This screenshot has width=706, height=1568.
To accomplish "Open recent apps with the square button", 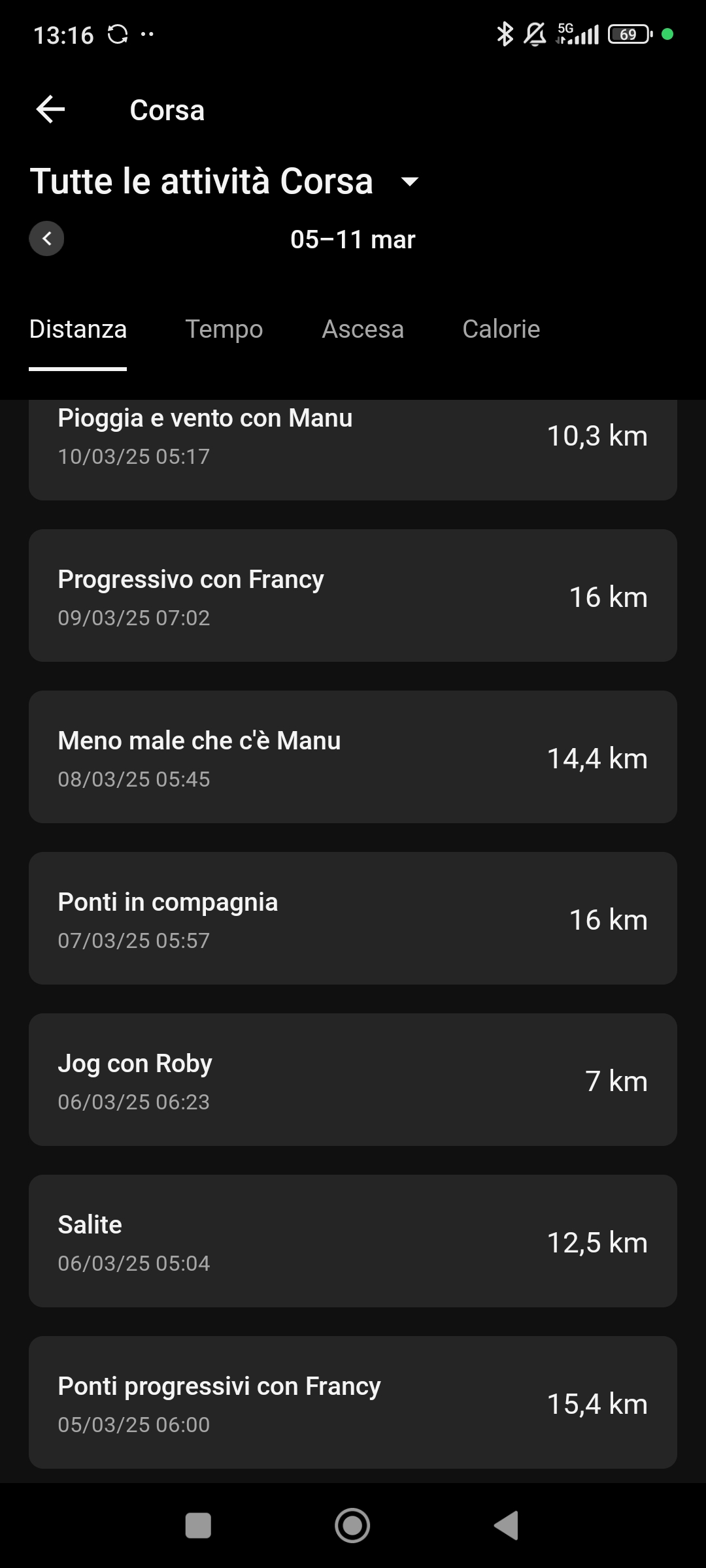I will coord(198,1526).
